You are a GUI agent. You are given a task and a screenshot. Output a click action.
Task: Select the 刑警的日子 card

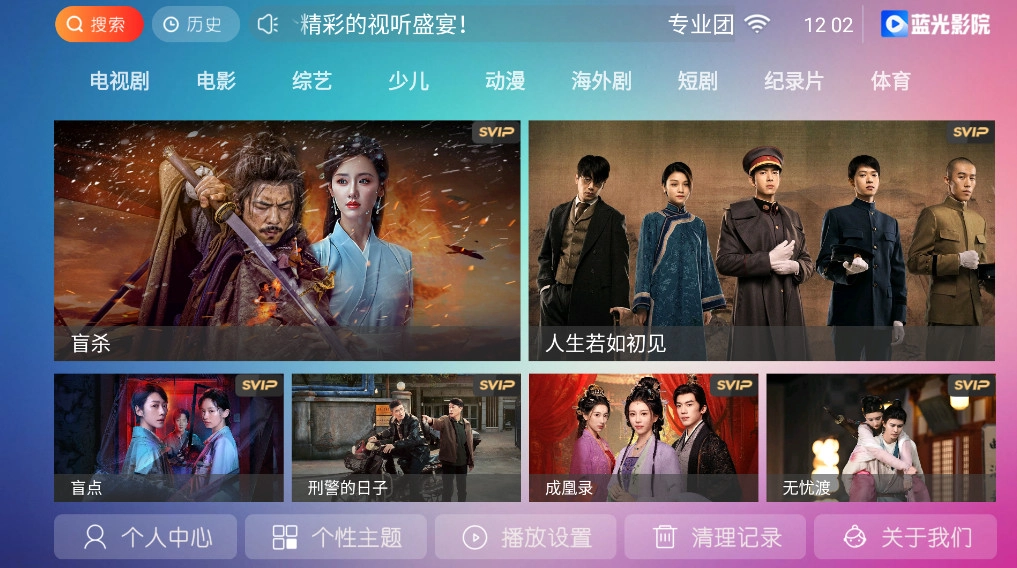tap(405, 437)
